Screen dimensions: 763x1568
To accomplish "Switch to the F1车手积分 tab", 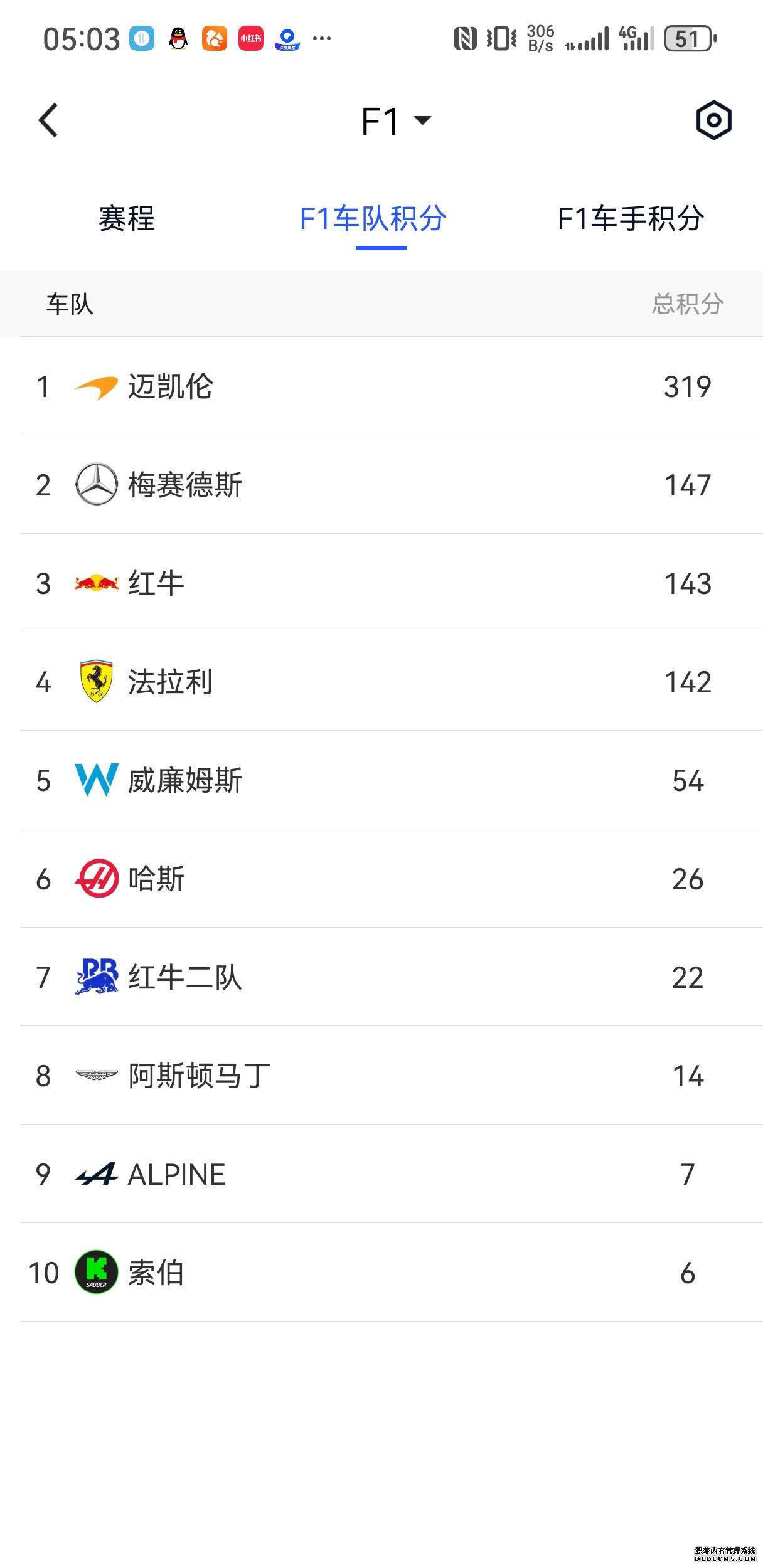I will [631, 219].
